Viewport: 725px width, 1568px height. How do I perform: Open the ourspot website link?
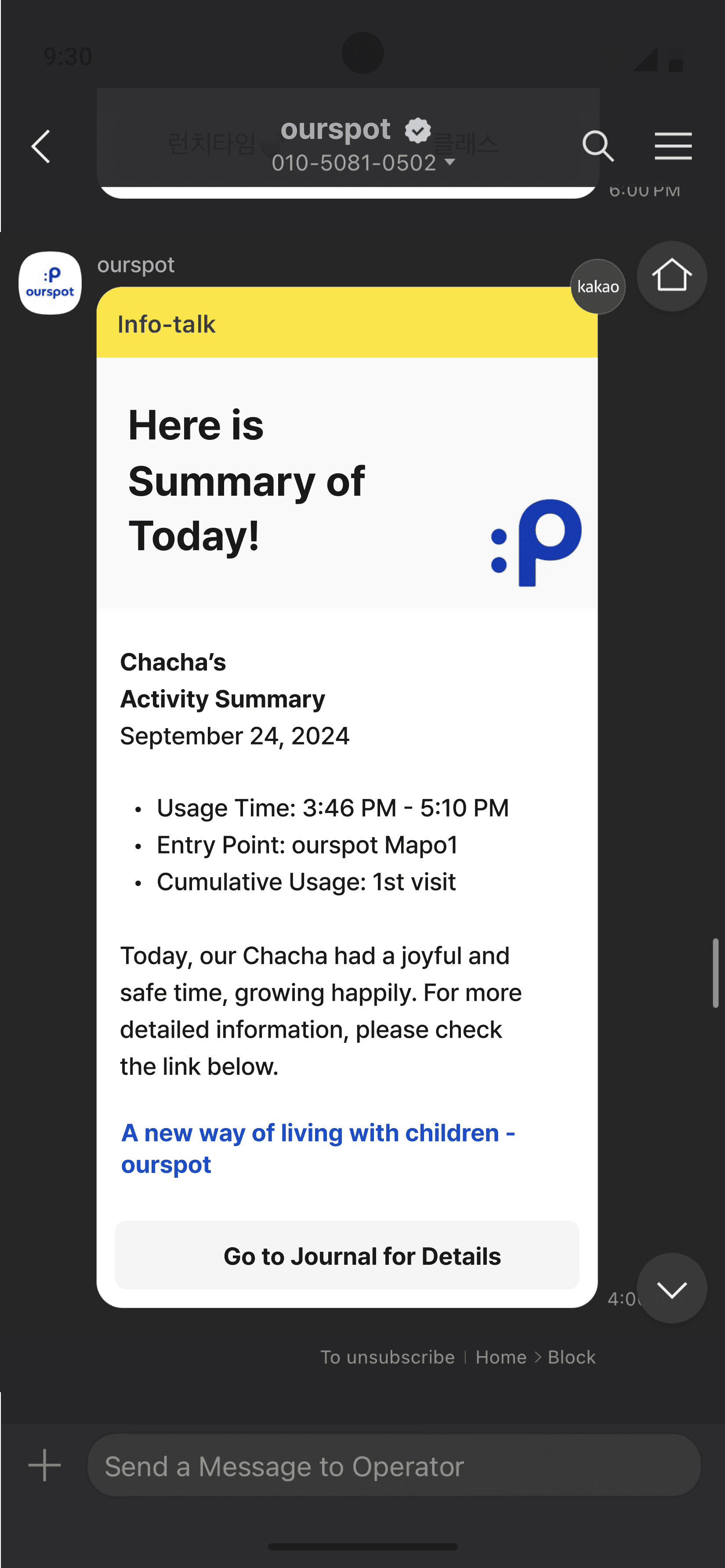(318, 1148)
